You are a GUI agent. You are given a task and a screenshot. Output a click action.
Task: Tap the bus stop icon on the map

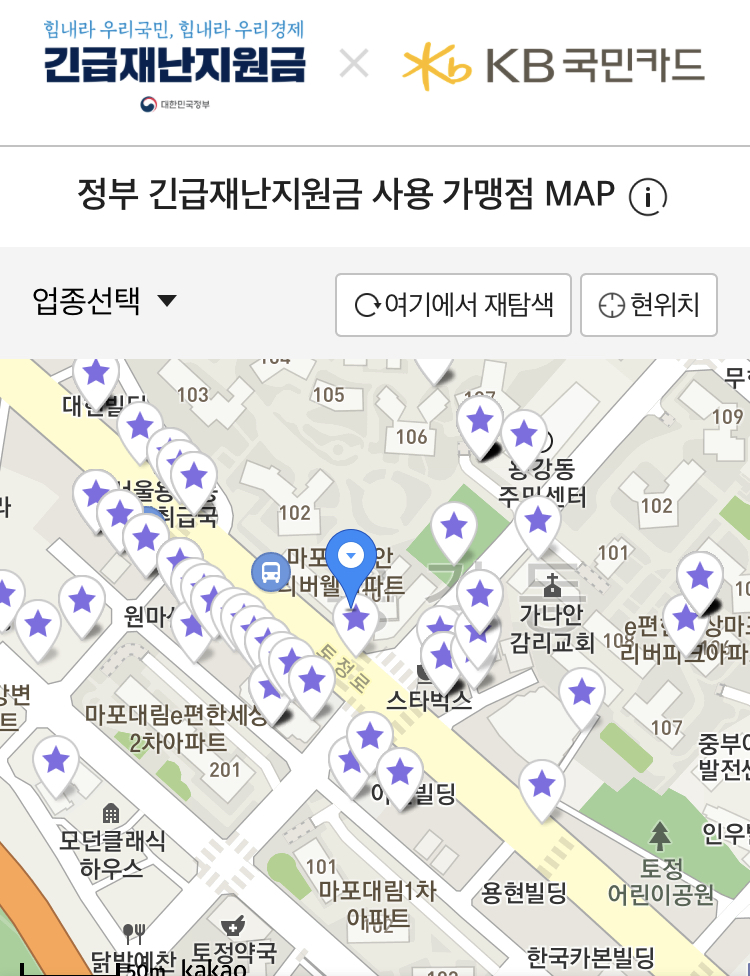click(x=270, y=572)
